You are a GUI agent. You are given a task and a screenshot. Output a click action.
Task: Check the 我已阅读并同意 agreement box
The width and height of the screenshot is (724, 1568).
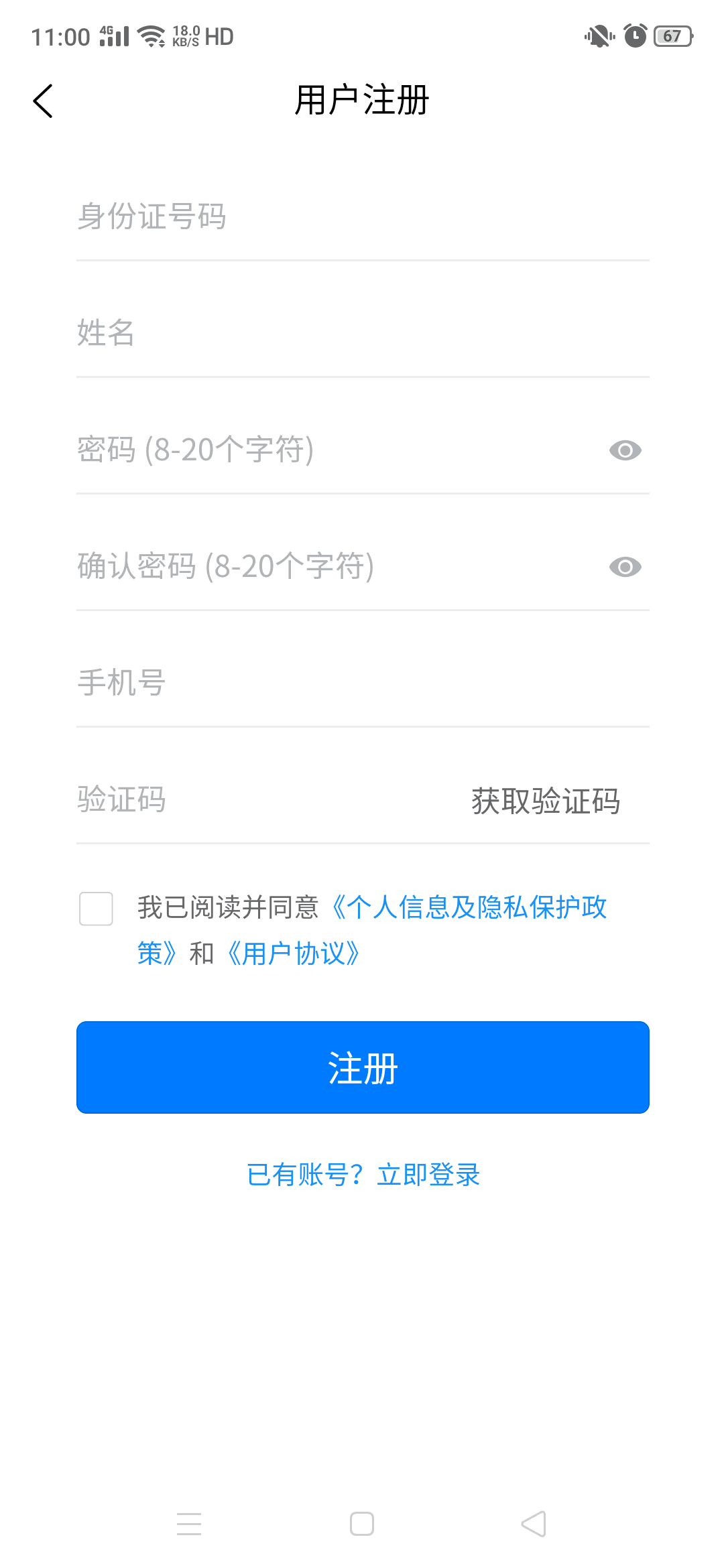tap(96, 909)
